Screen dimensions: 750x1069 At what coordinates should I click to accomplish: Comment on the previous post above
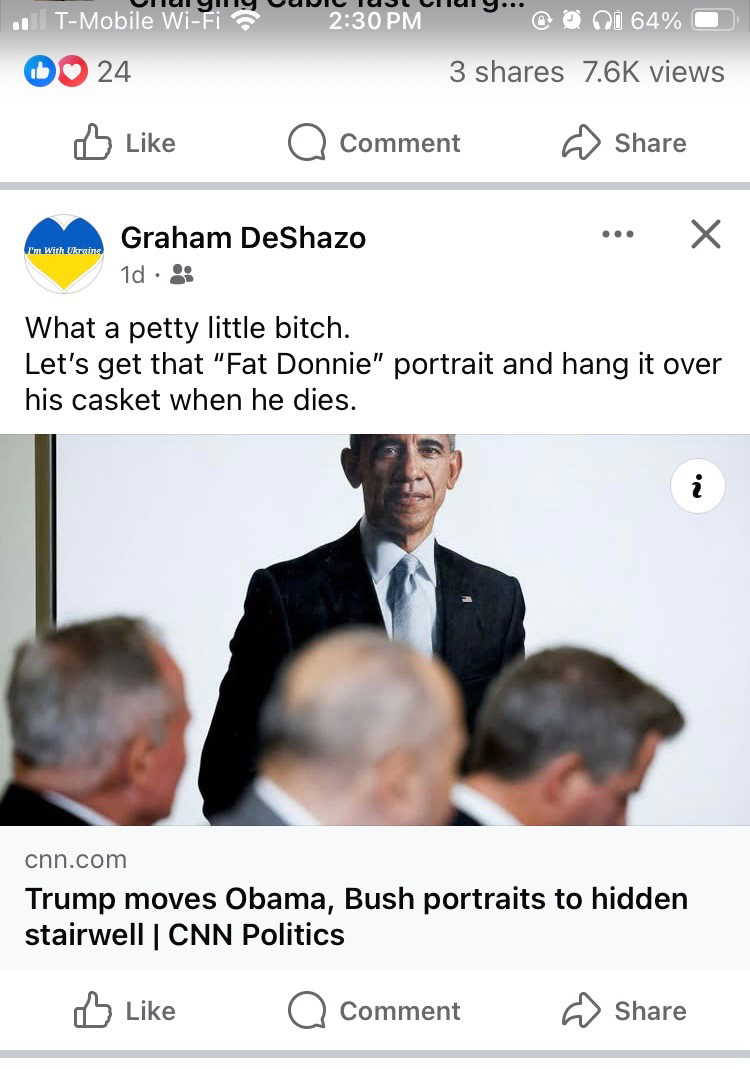[x=374, y=143]
